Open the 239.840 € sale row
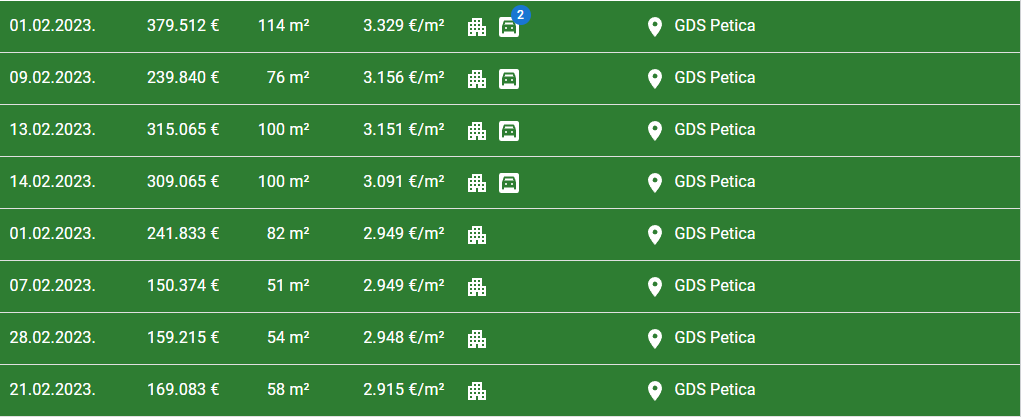The width and height of the screenshot is (1021, 417). click(183, 78)
